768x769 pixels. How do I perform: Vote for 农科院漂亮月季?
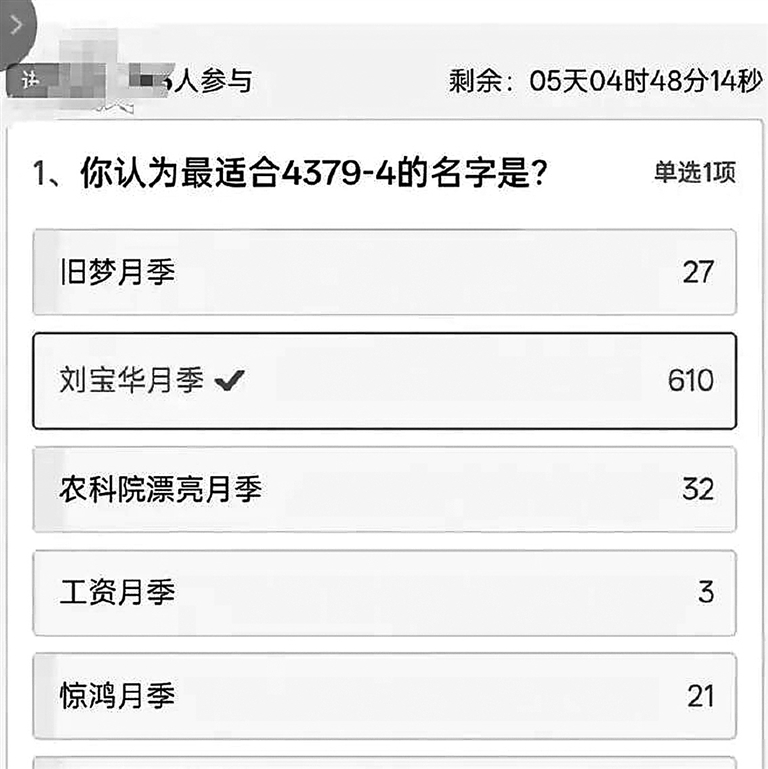tap(385, 489)
